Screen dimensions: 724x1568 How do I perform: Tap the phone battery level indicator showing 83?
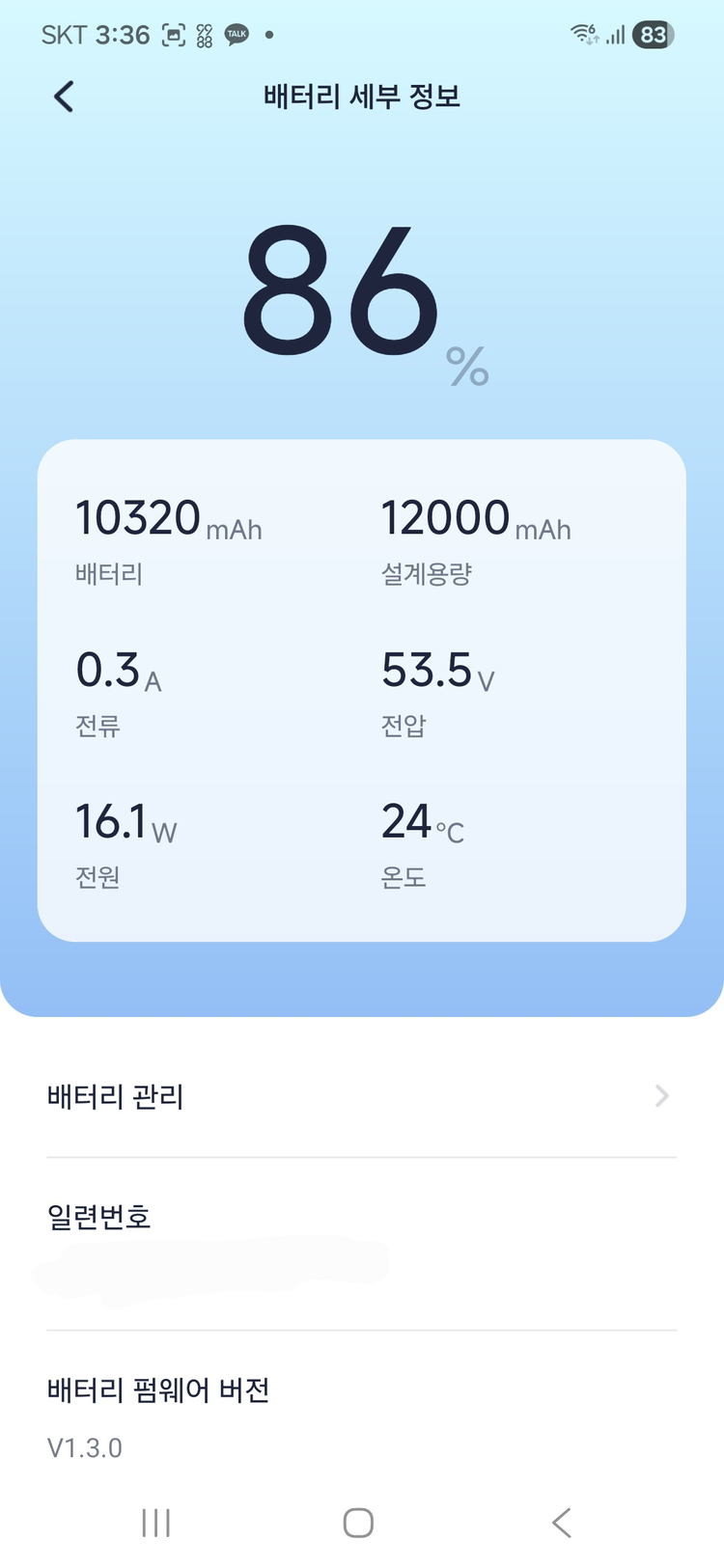[x=653, y=35]
